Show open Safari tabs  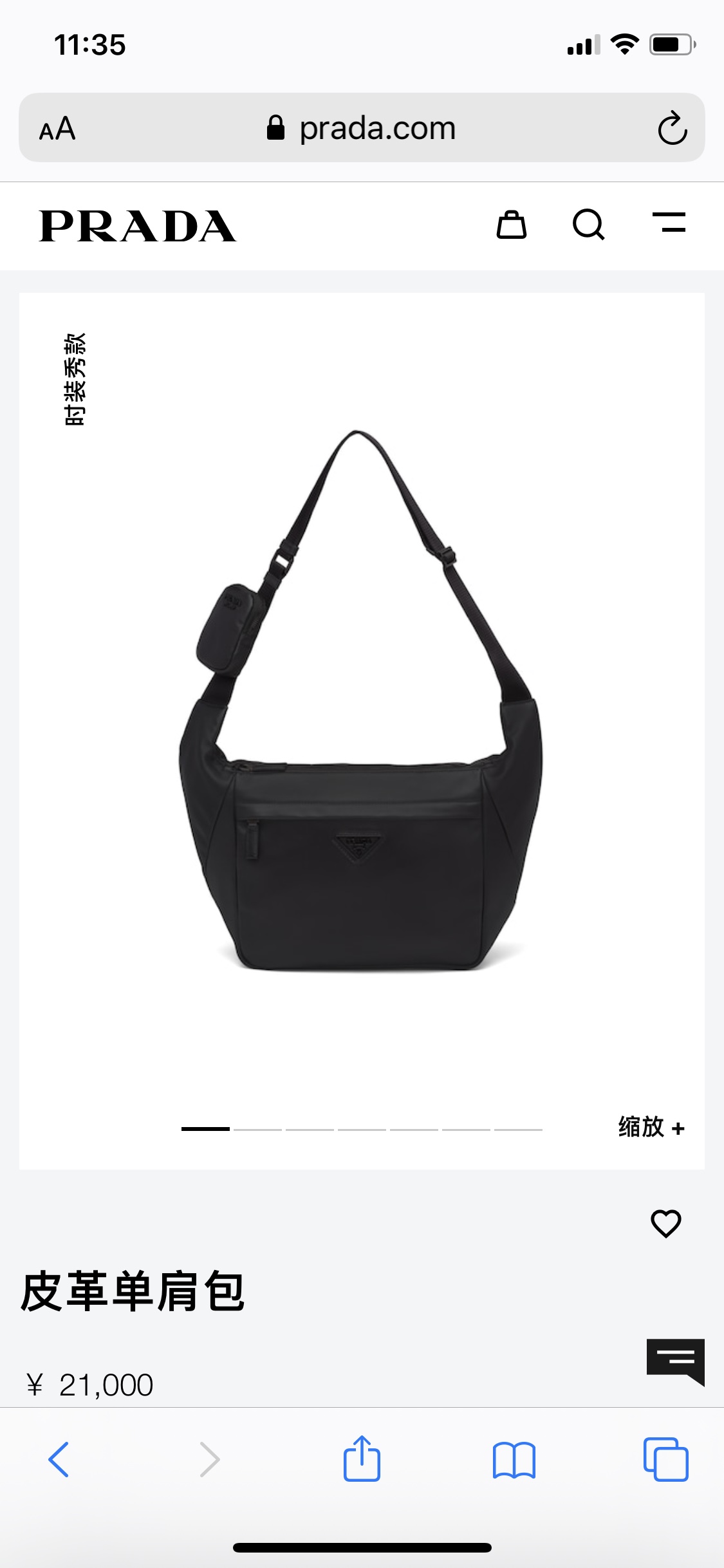tap(665, 1459)
